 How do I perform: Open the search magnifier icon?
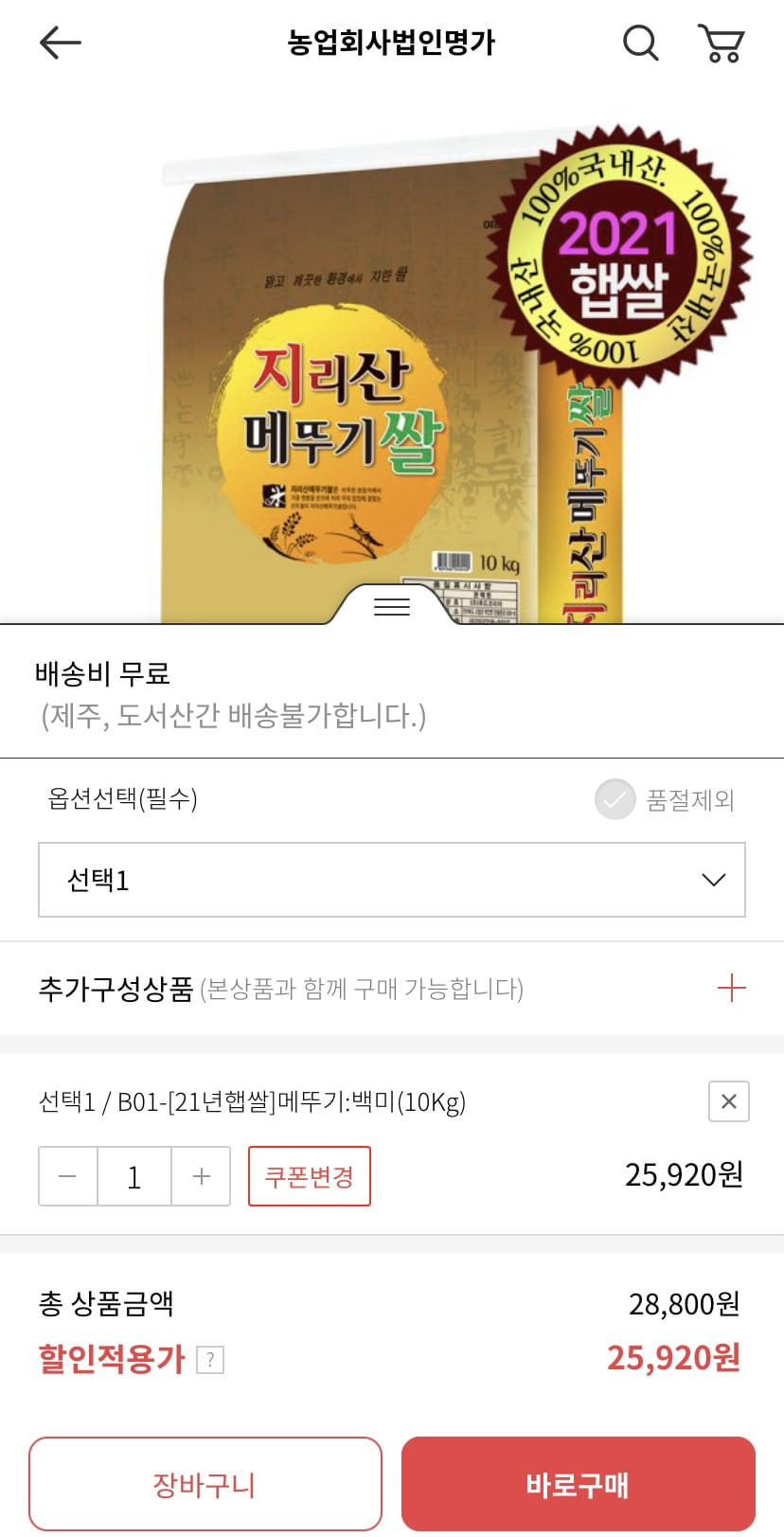(x=641, y=44)
